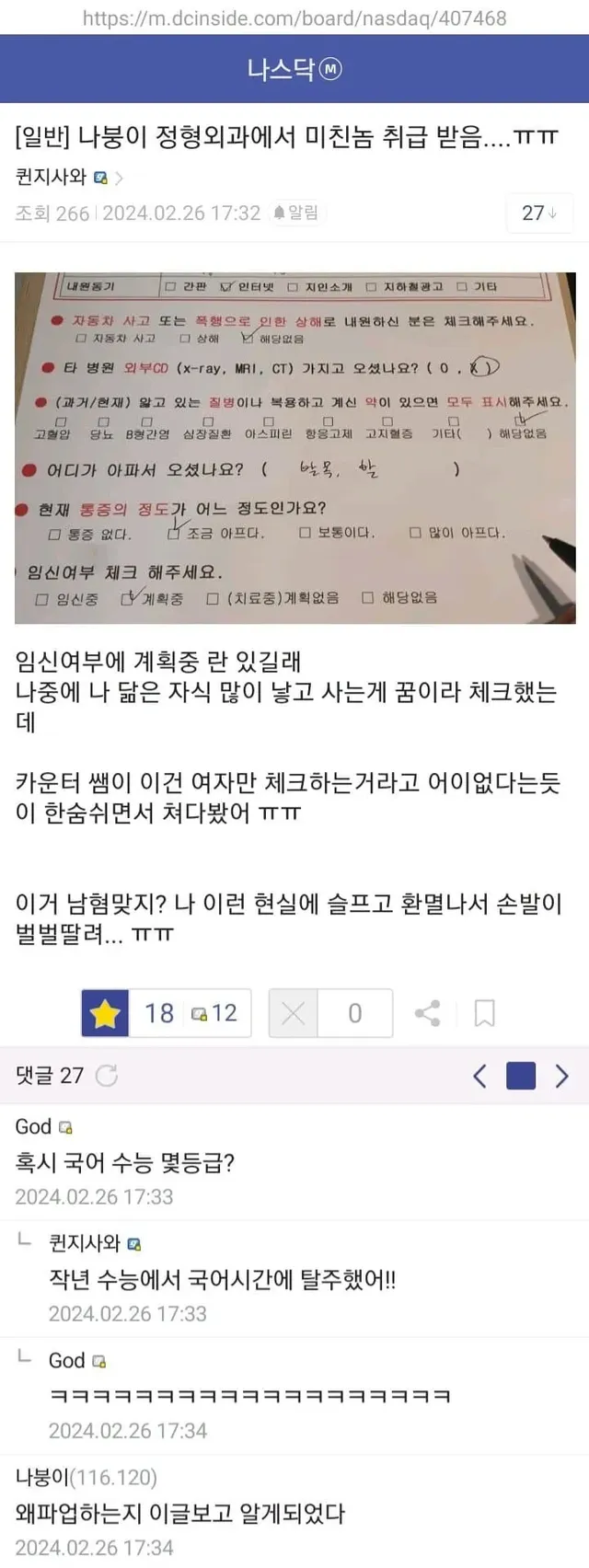Open the attached clinic form photo

294,447
